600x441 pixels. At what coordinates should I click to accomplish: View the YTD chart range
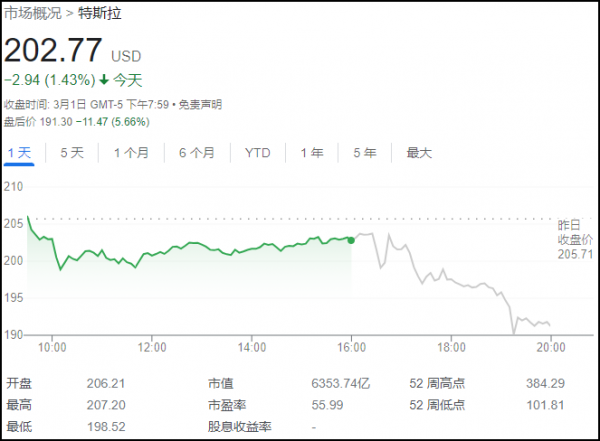point(258,153)
